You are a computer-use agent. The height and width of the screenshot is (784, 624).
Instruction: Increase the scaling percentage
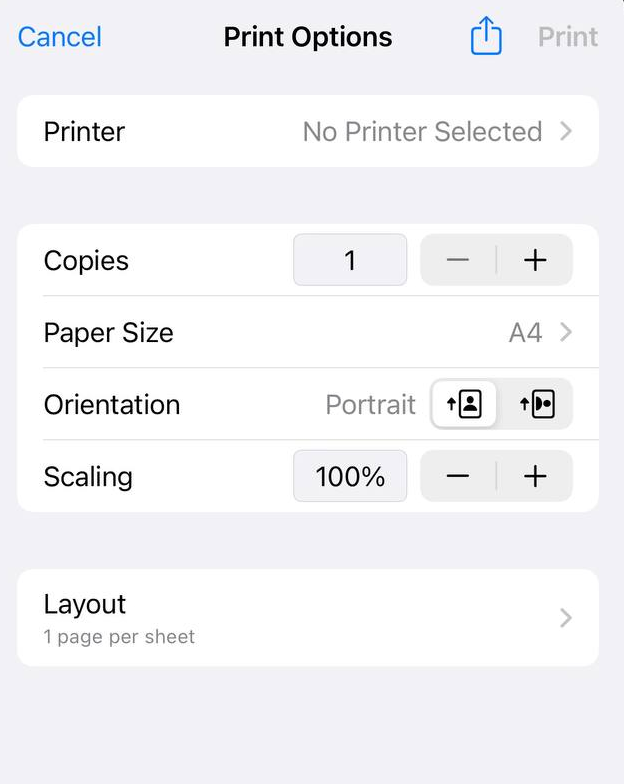pyautogui.click(x=535, y=476)
